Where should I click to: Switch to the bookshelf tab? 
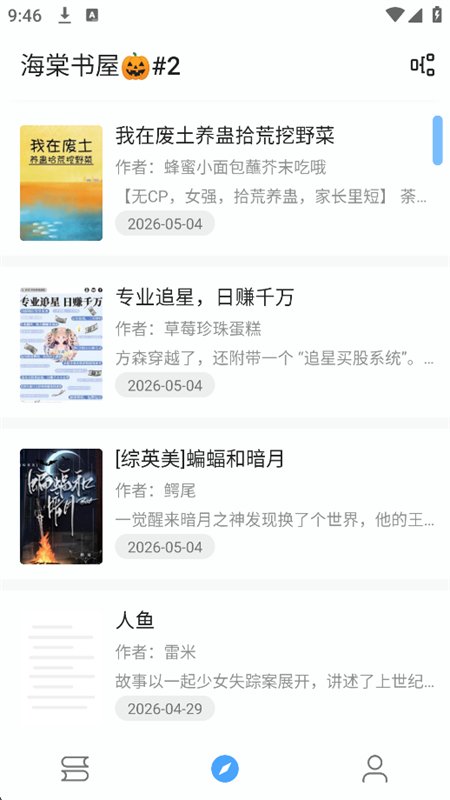point(75,769)
